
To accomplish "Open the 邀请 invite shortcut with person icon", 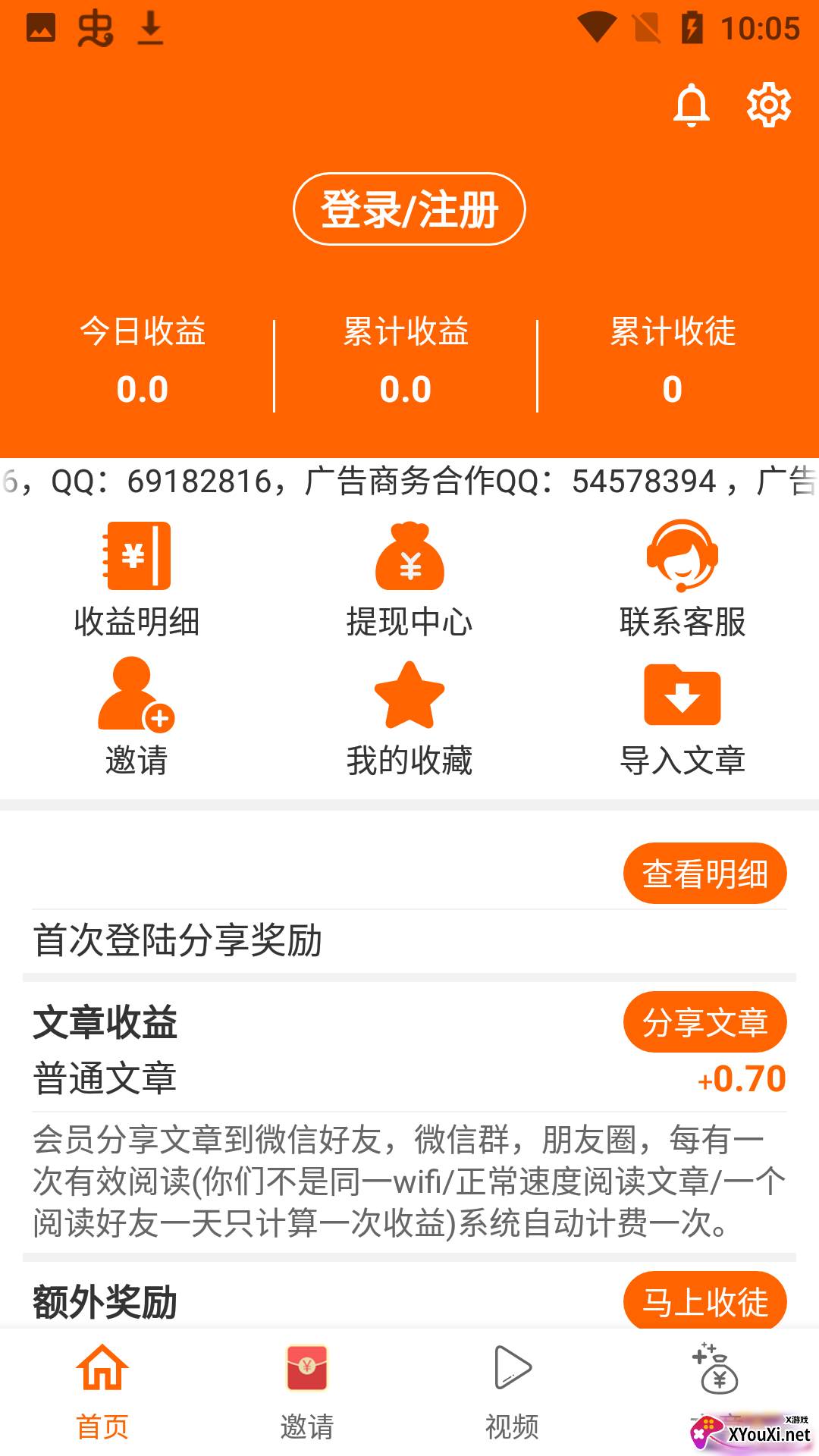I will [x=137, y=717].
